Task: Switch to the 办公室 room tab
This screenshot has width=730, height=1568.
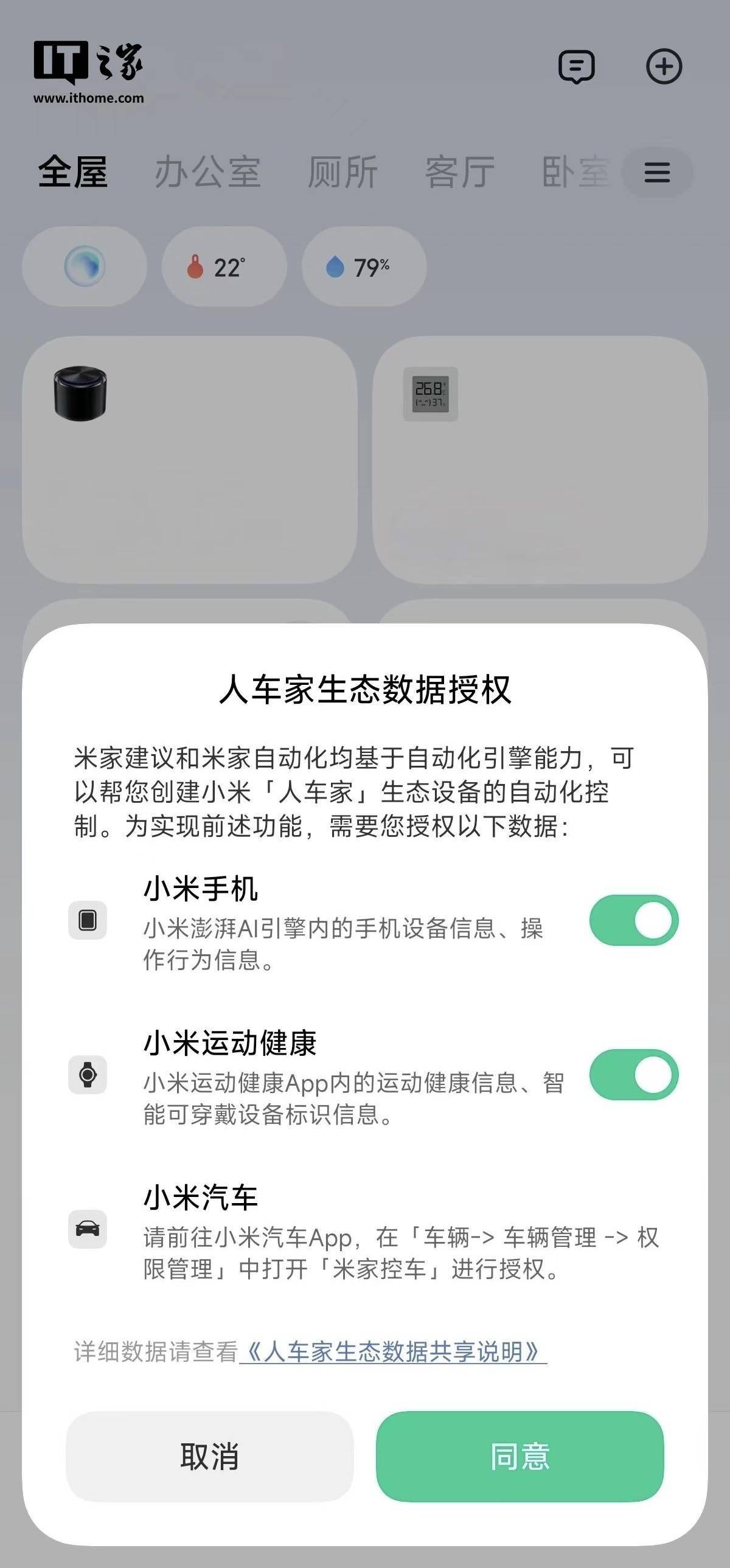Action: [x=207, y=172]
